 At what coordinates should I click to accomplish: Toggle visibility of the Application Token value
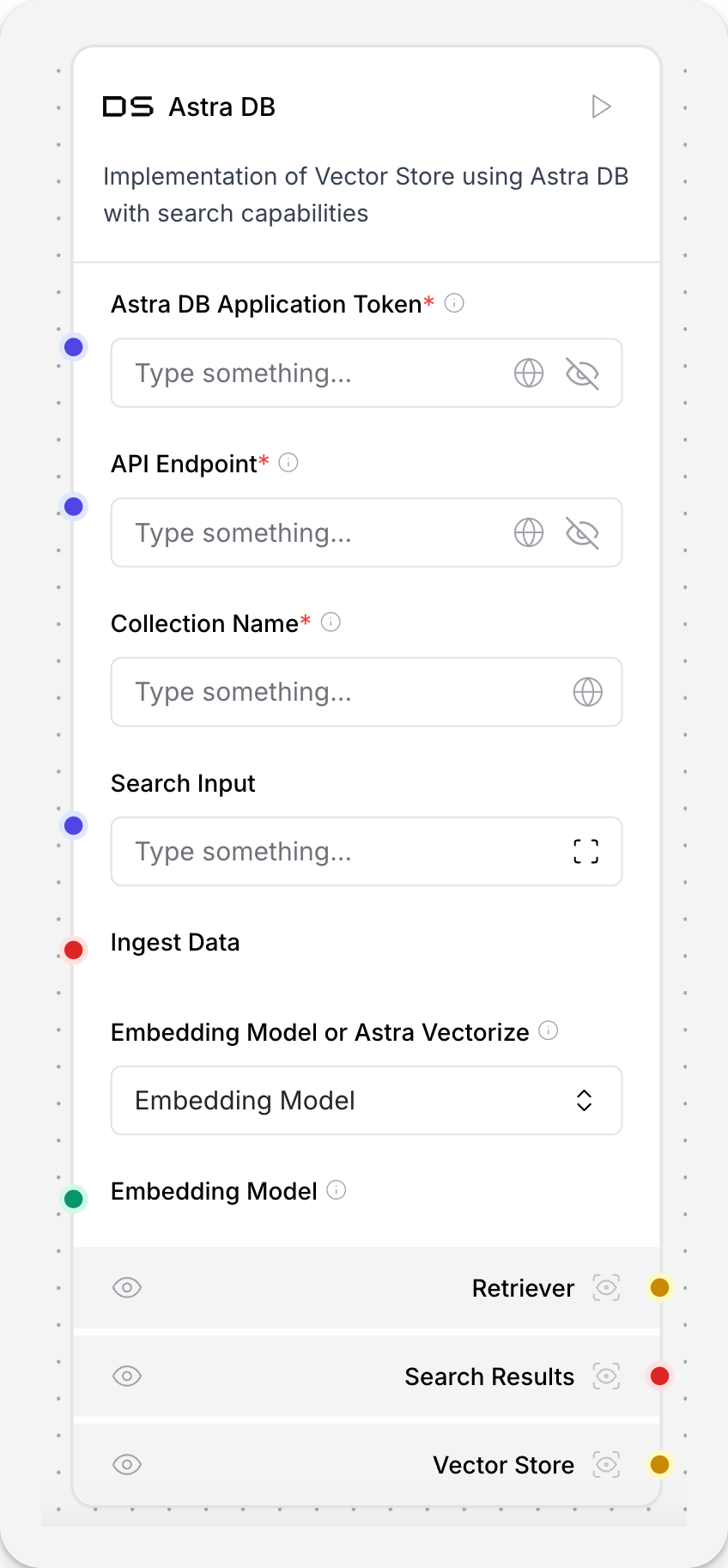click(x=582, y=373)
